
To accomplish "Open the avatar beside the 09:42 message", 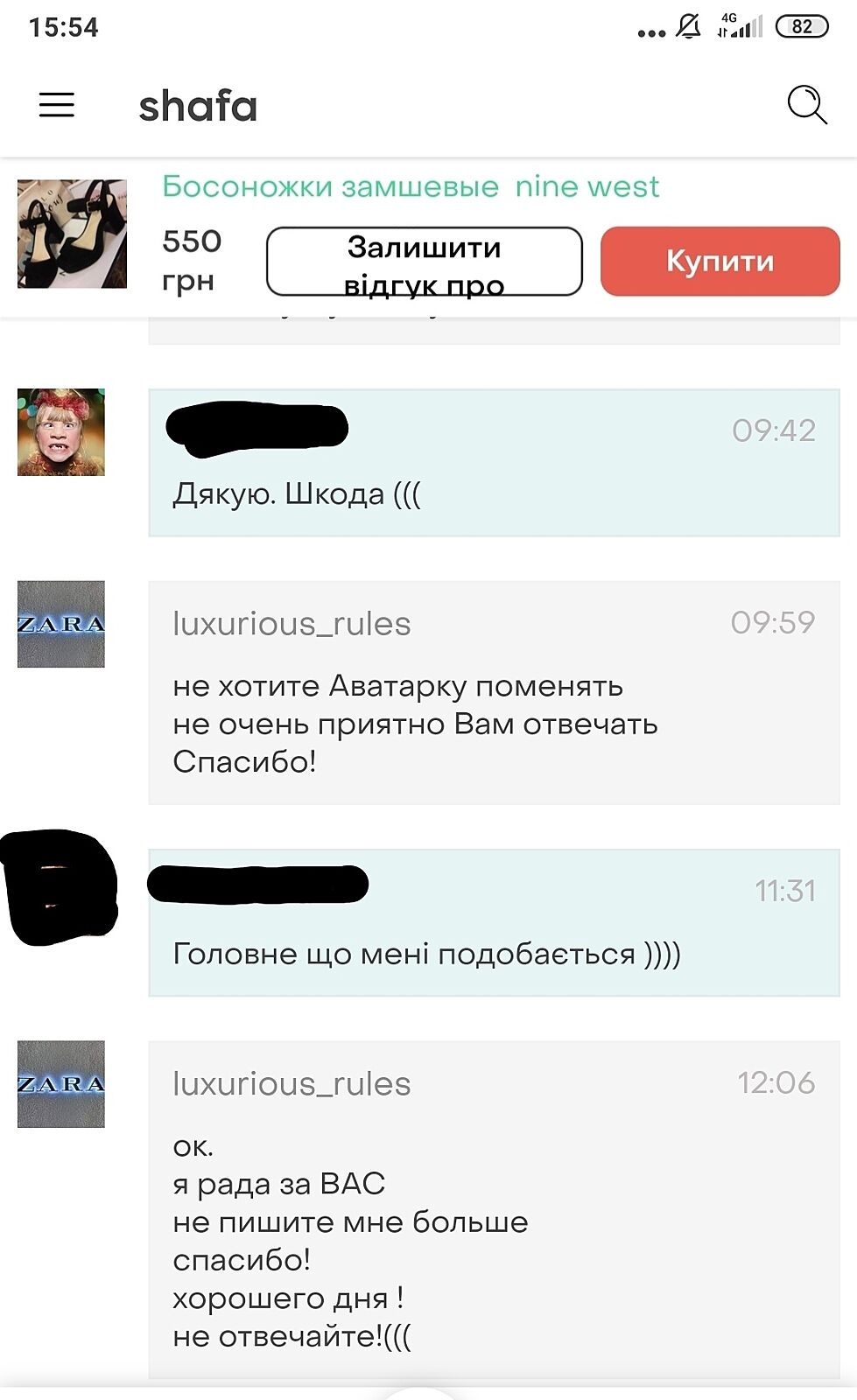I will click(61, 432).
